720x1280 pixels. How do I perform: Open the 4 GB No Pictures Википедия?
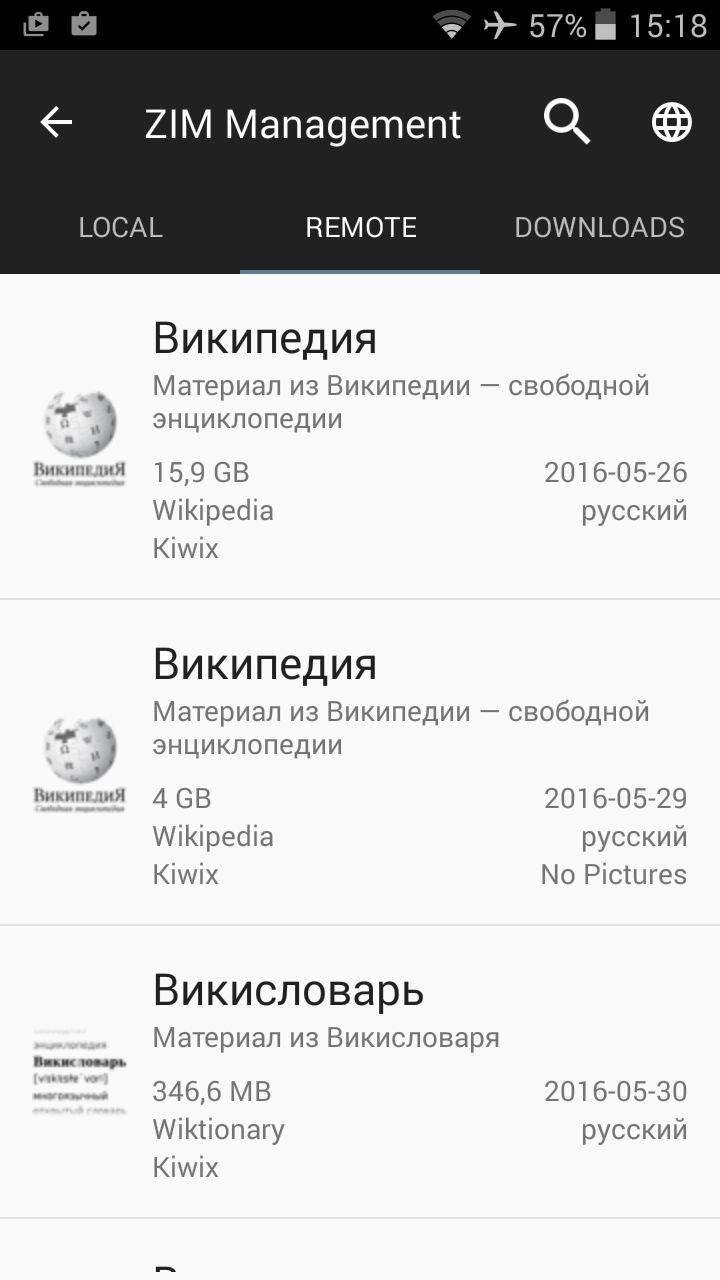(360, 763)
